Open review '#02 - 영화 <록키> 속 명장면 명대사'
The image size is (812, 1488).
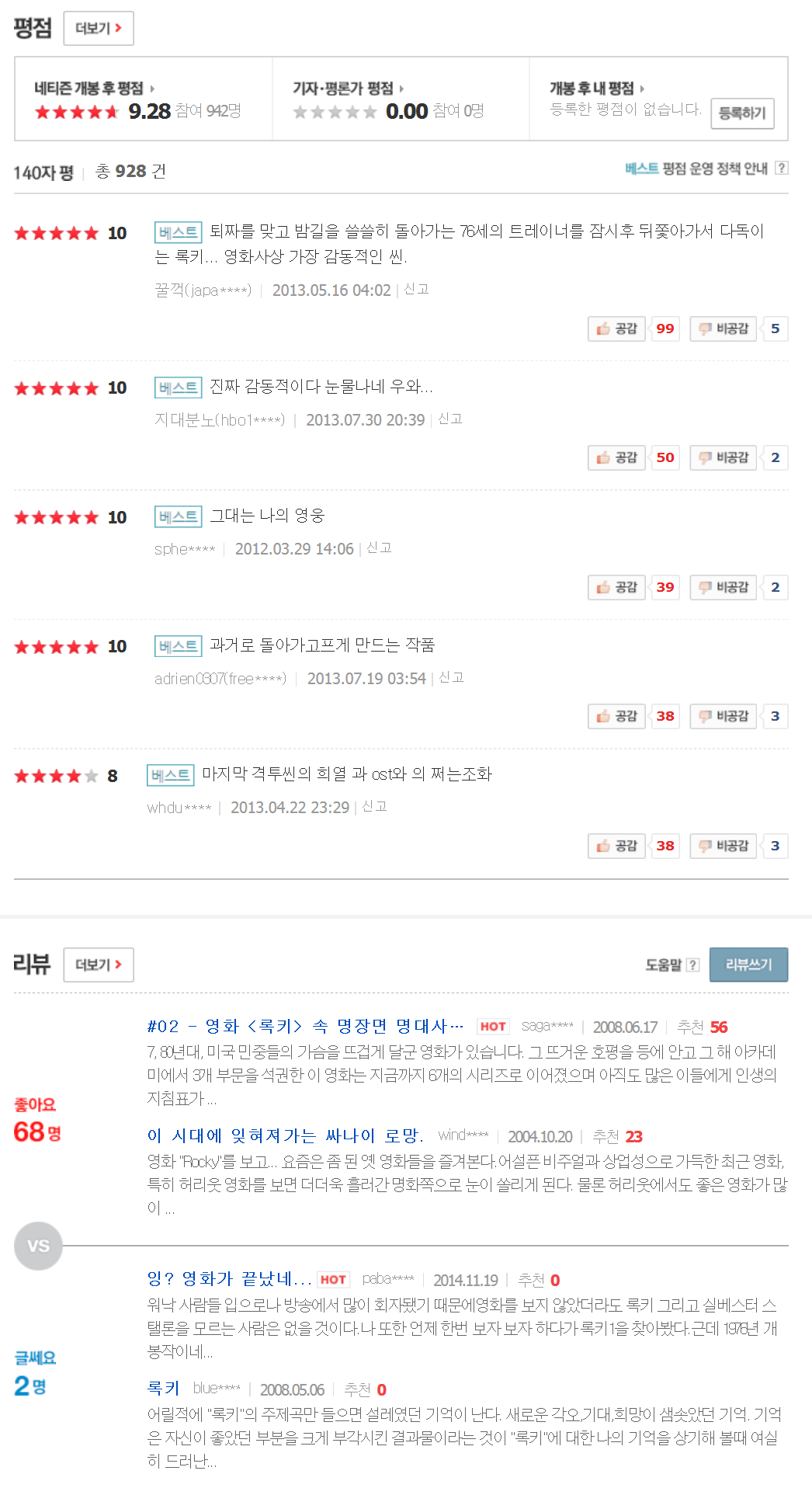coord(305,1027)
